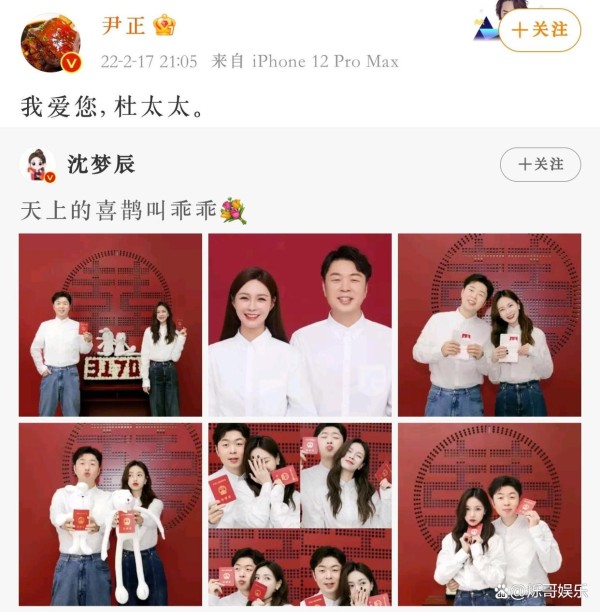This screenshot has height=612, width=600.
Task: Open the last photo in the bottom row
Action: 489,514
